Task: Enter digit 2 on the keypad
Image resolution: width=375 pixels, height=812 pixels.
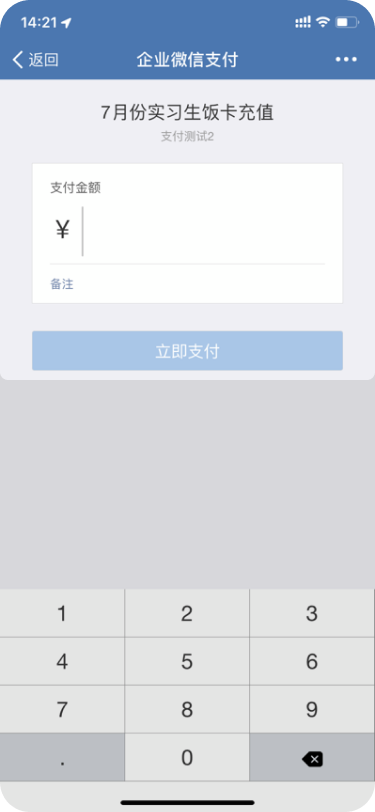Action: (x=187, y=614)
